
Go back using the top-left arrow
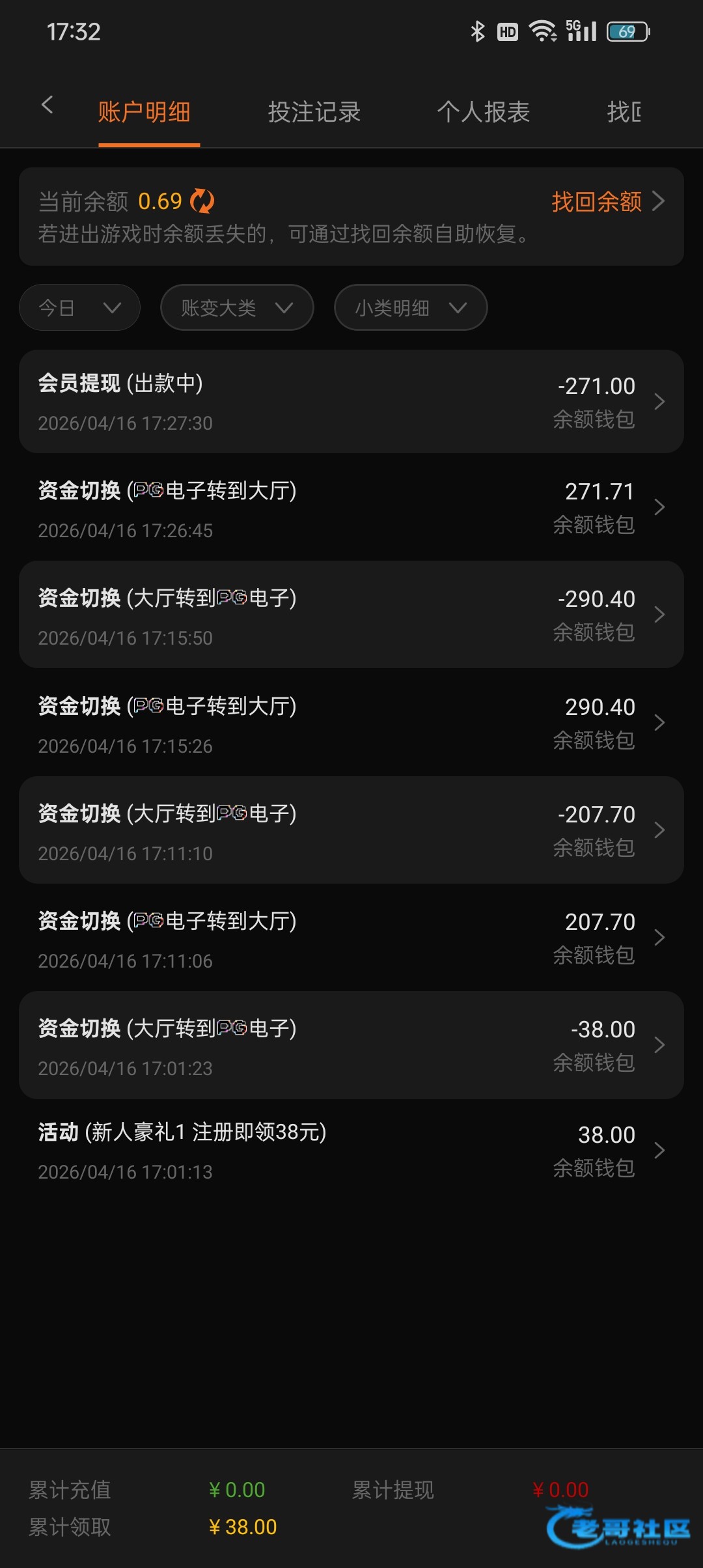click(47, 105)
